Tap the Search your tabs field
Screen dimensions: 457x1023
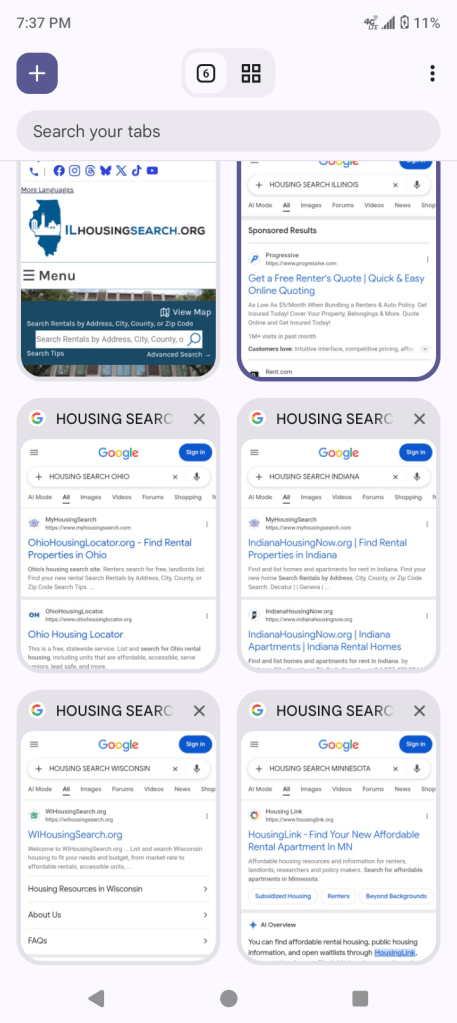coord(228,131)
